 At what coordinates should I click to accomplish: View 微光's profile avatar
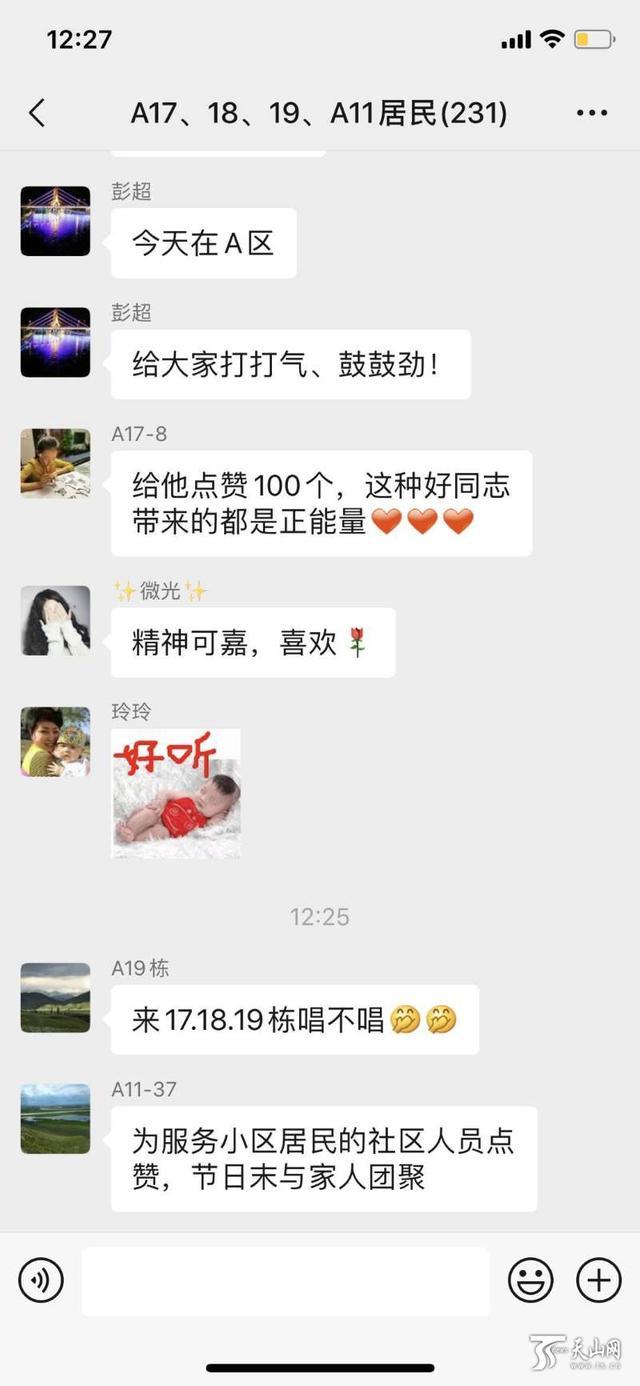coord(55,621)
